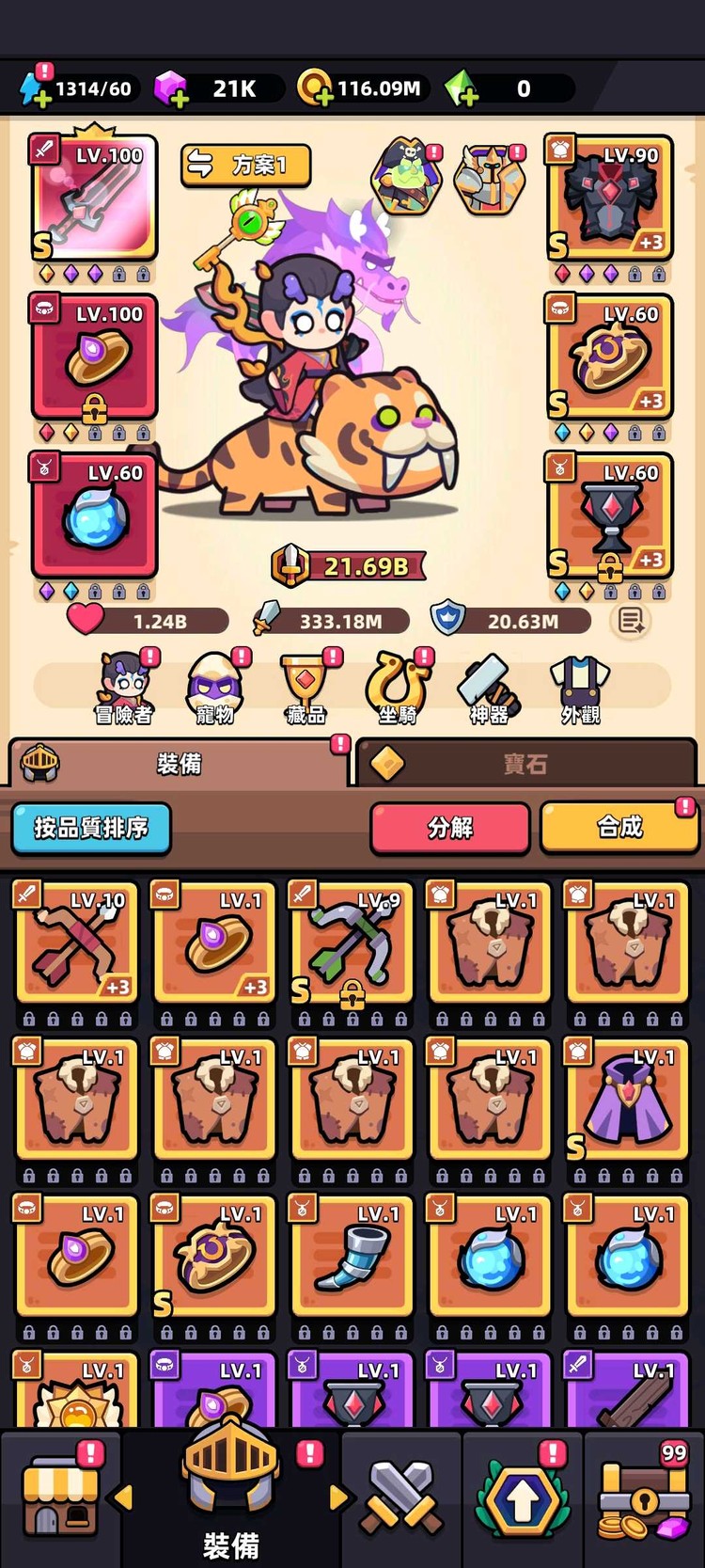The width and height of the screenshot is (705, 1568).
Task: Open the shop tab in bottom bar
Action: coord(61,1498)
